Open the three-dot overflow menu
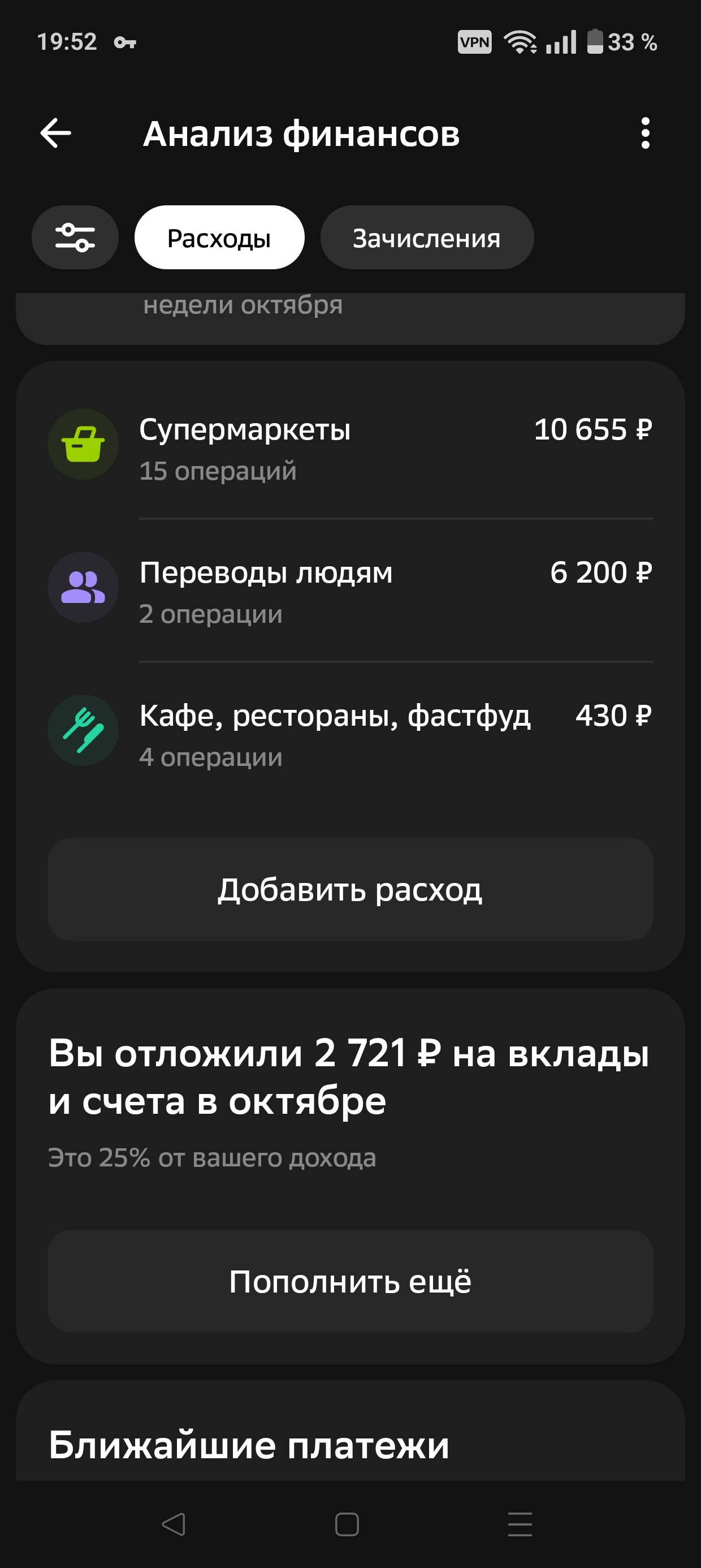 click(x=645, y=133)
